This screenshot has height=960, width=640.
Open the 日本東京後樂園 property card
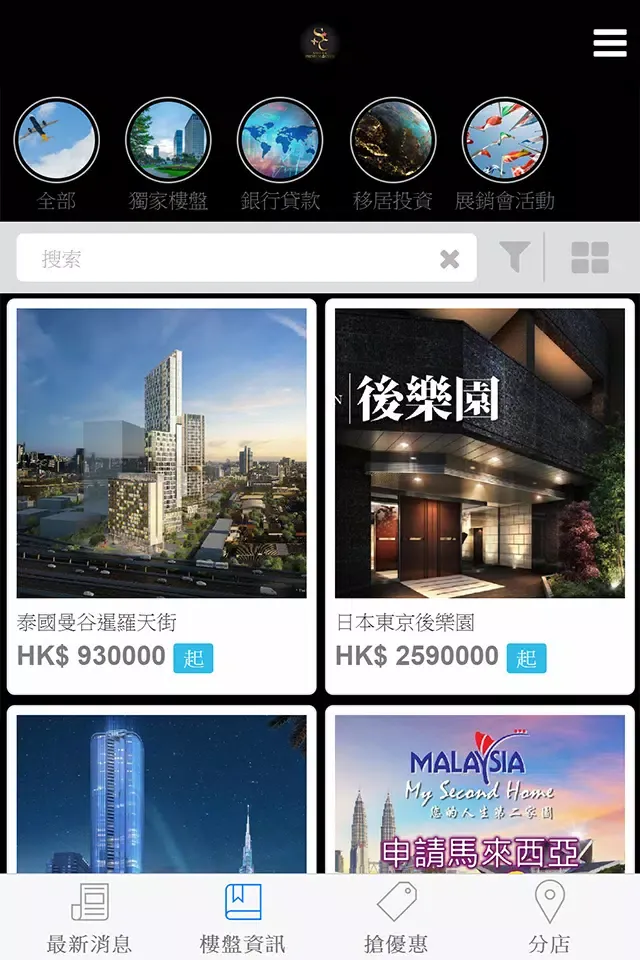tap(480, 495)
